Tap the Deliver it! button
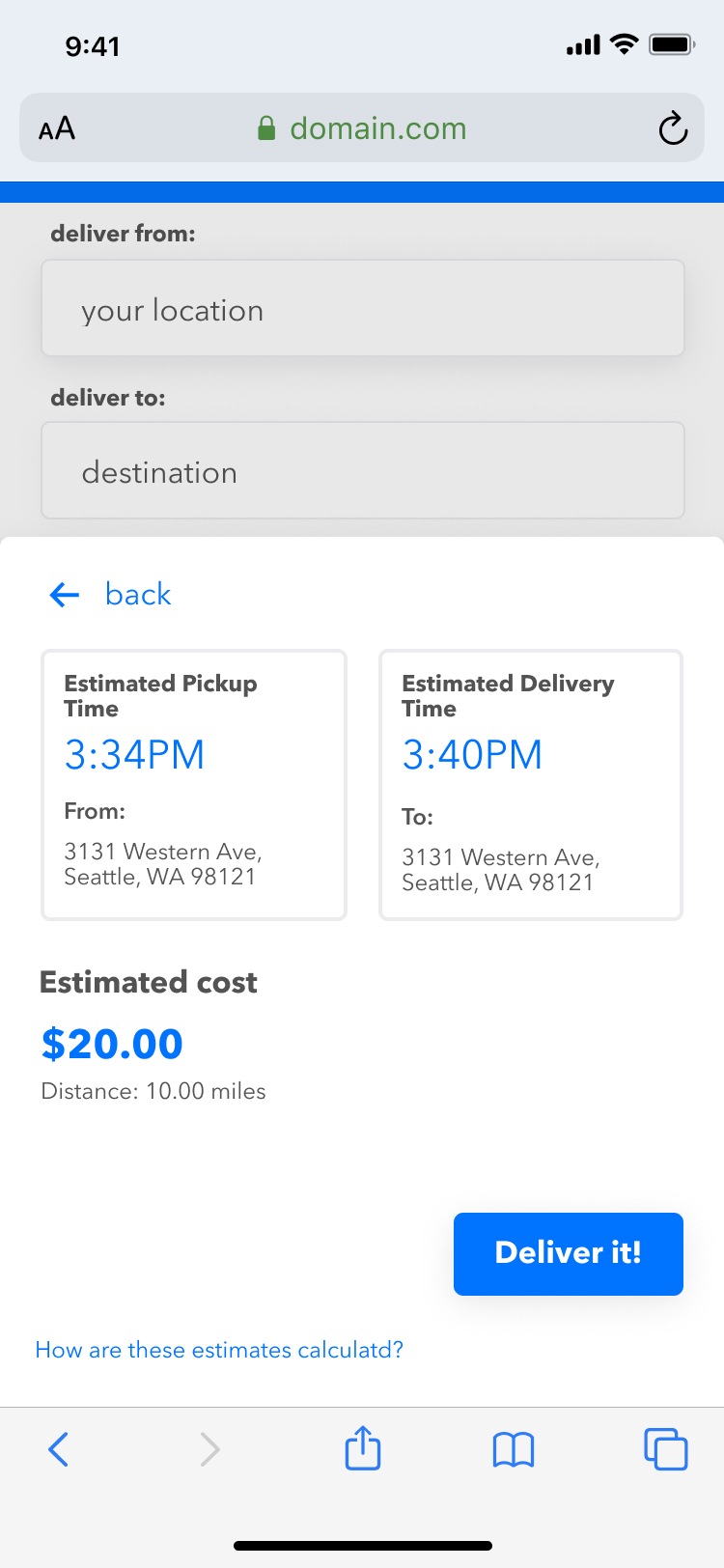Image resolution: width=724 pixels, height=1568 pixels. [568, 1253]
